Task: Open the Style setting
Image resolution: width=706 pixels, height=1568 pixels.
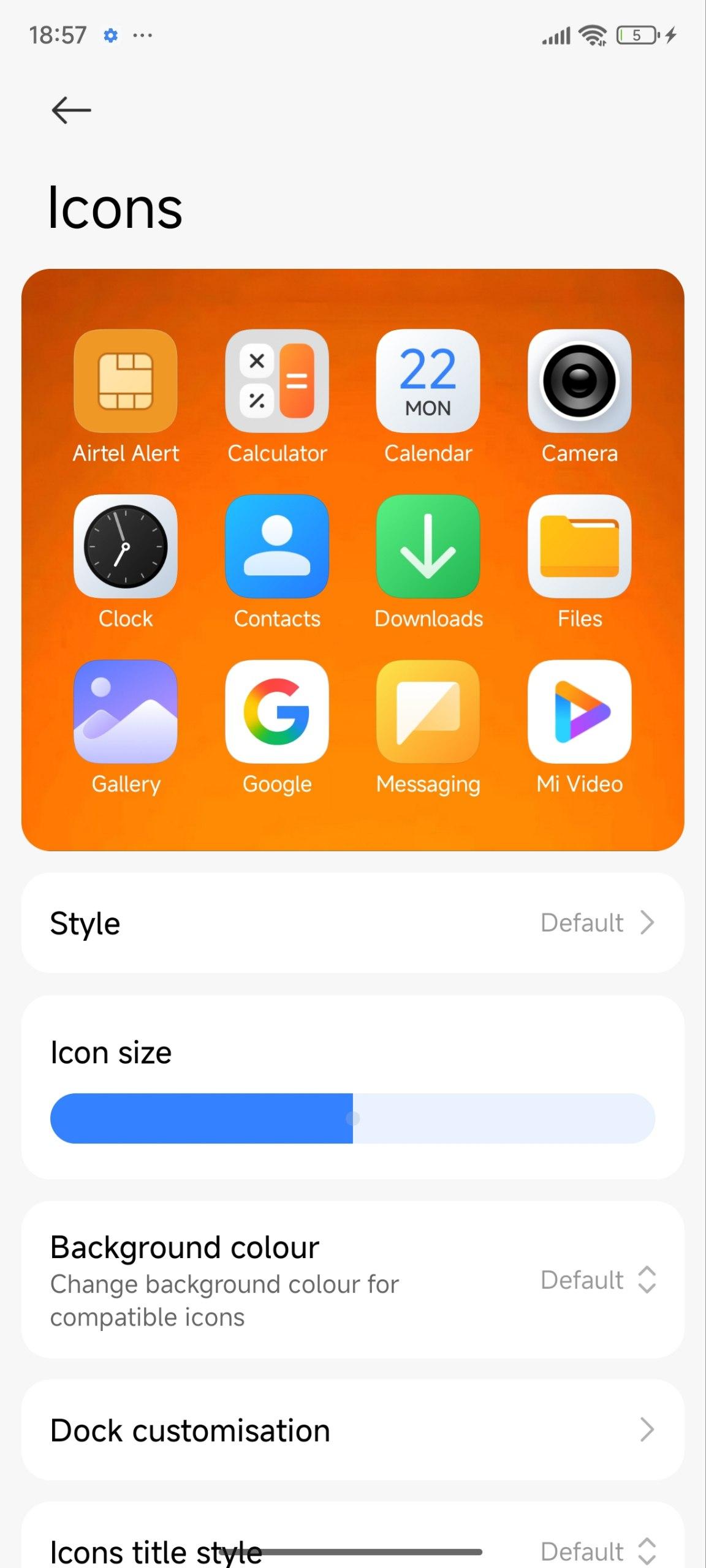Action: tap(353, 922)
